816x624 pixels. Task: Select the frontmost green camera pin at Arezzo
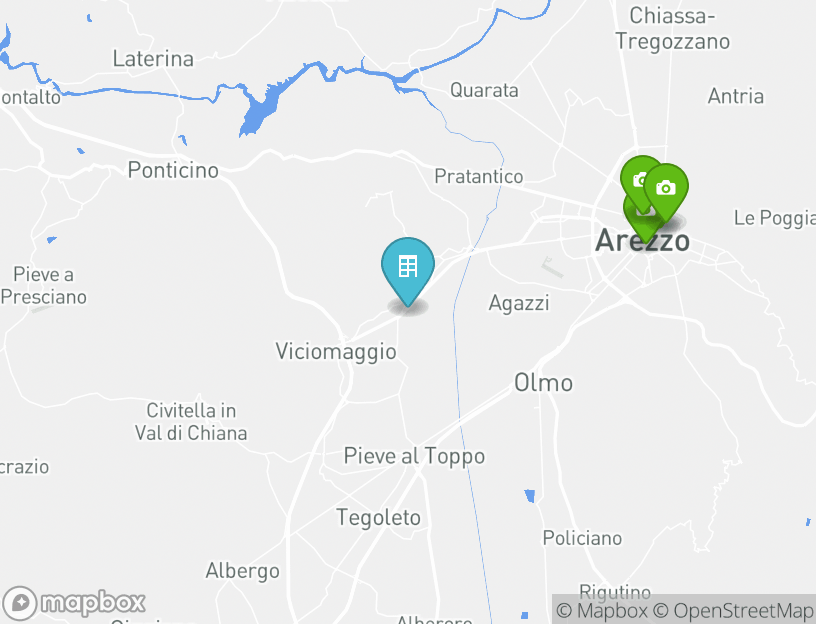click(665, 188)
